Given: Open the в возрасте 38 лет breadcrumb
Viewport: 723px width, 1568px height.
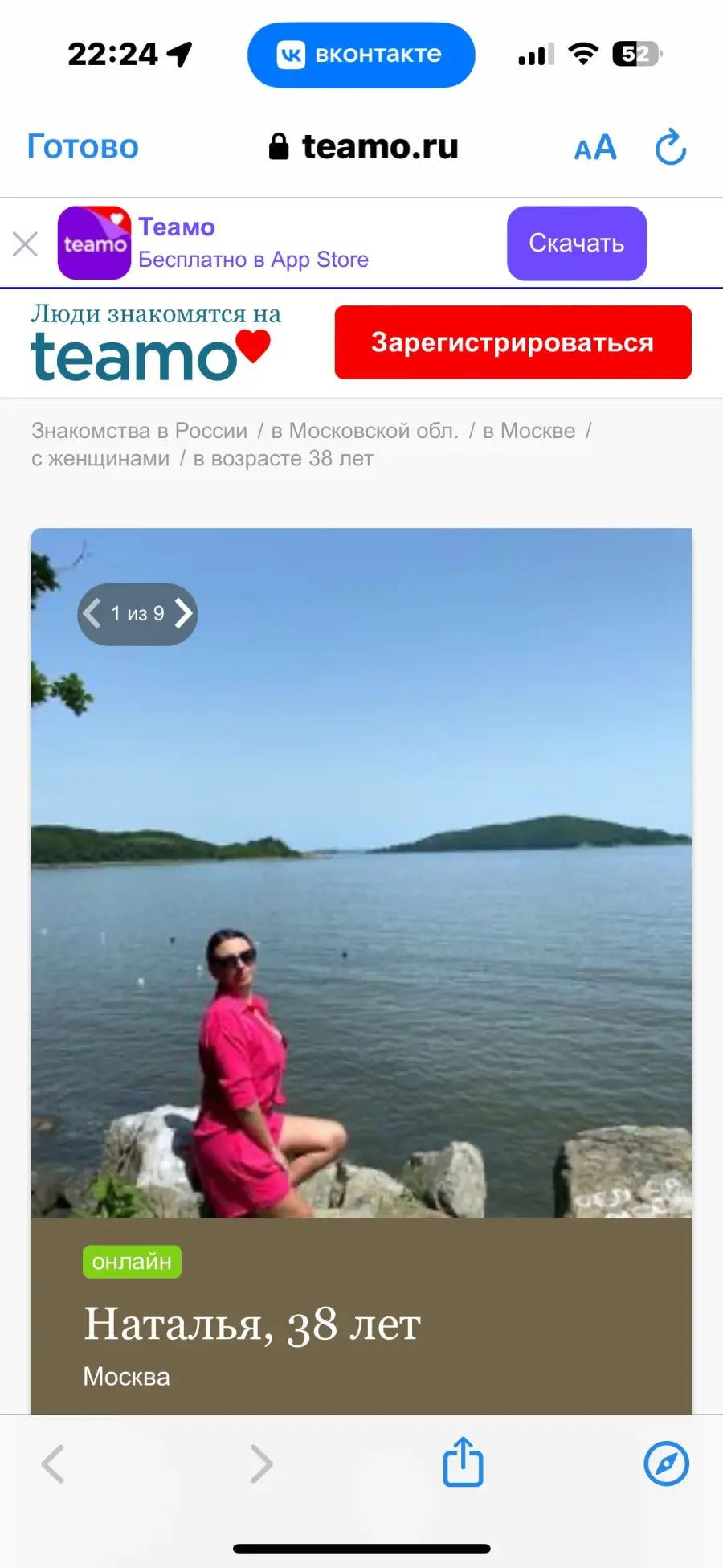Looking at the screenshot, I should tap(284, 459).
